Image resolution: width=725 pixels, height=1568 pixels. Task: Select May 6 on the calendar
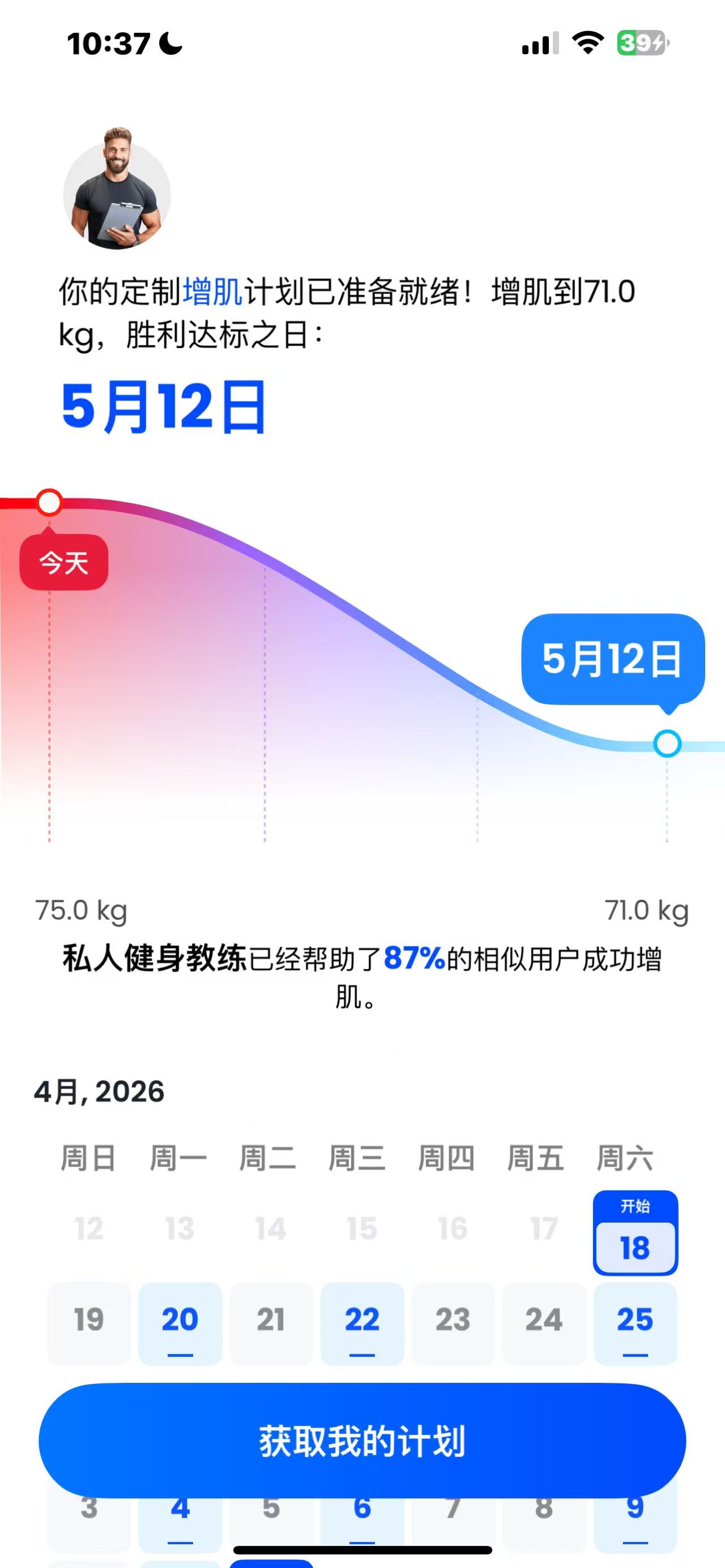(x=362, y=1508)
